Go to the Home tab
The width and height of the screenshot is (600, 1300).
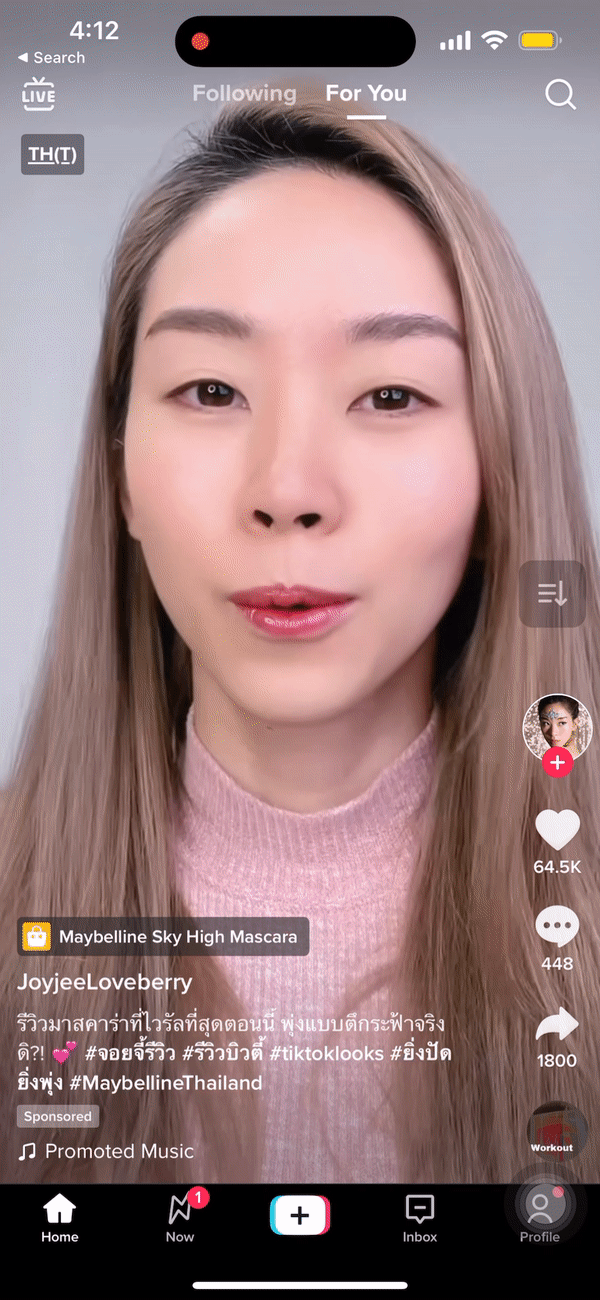pyautogui.click(x=60, y=1217)
